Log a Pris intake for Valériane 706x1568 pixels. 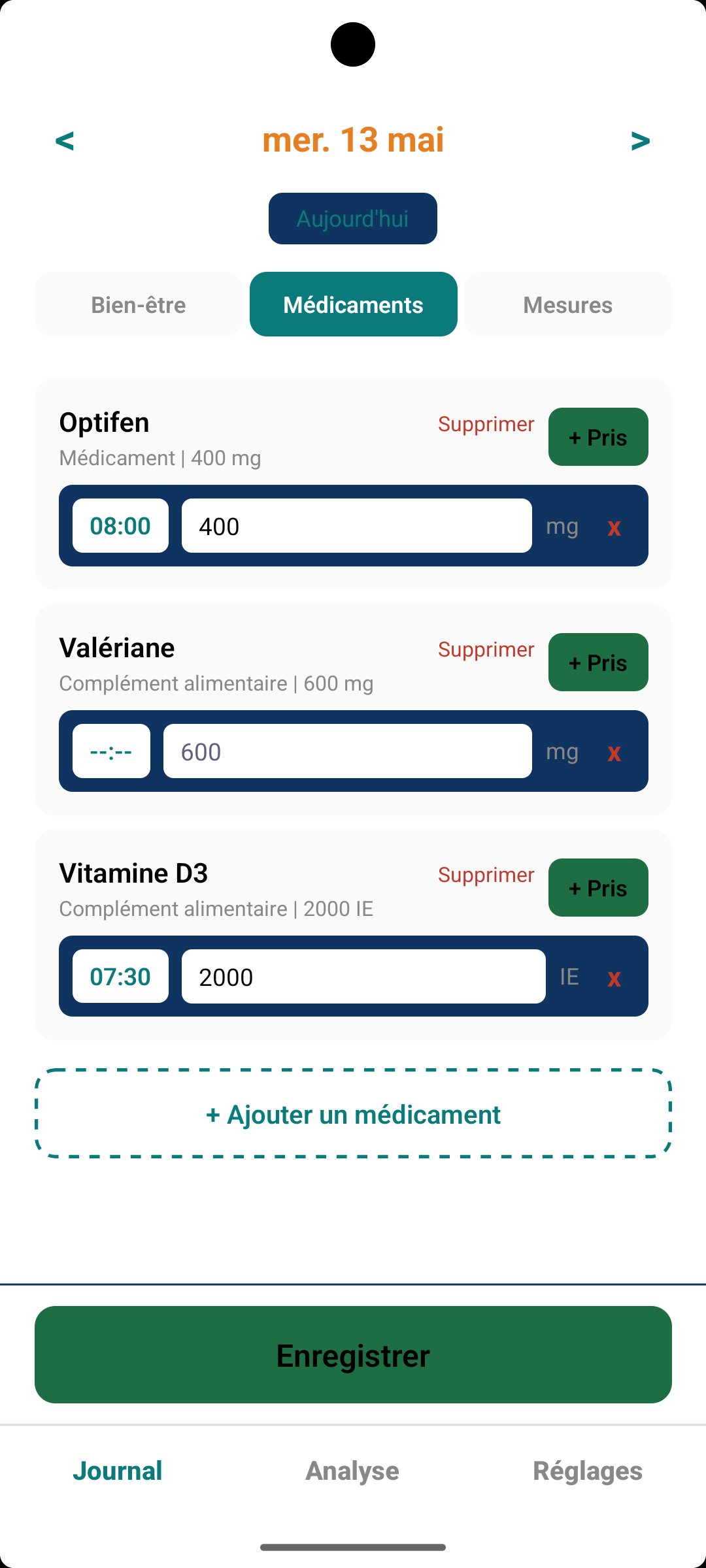pyautogui.click(x=598, y=662)
